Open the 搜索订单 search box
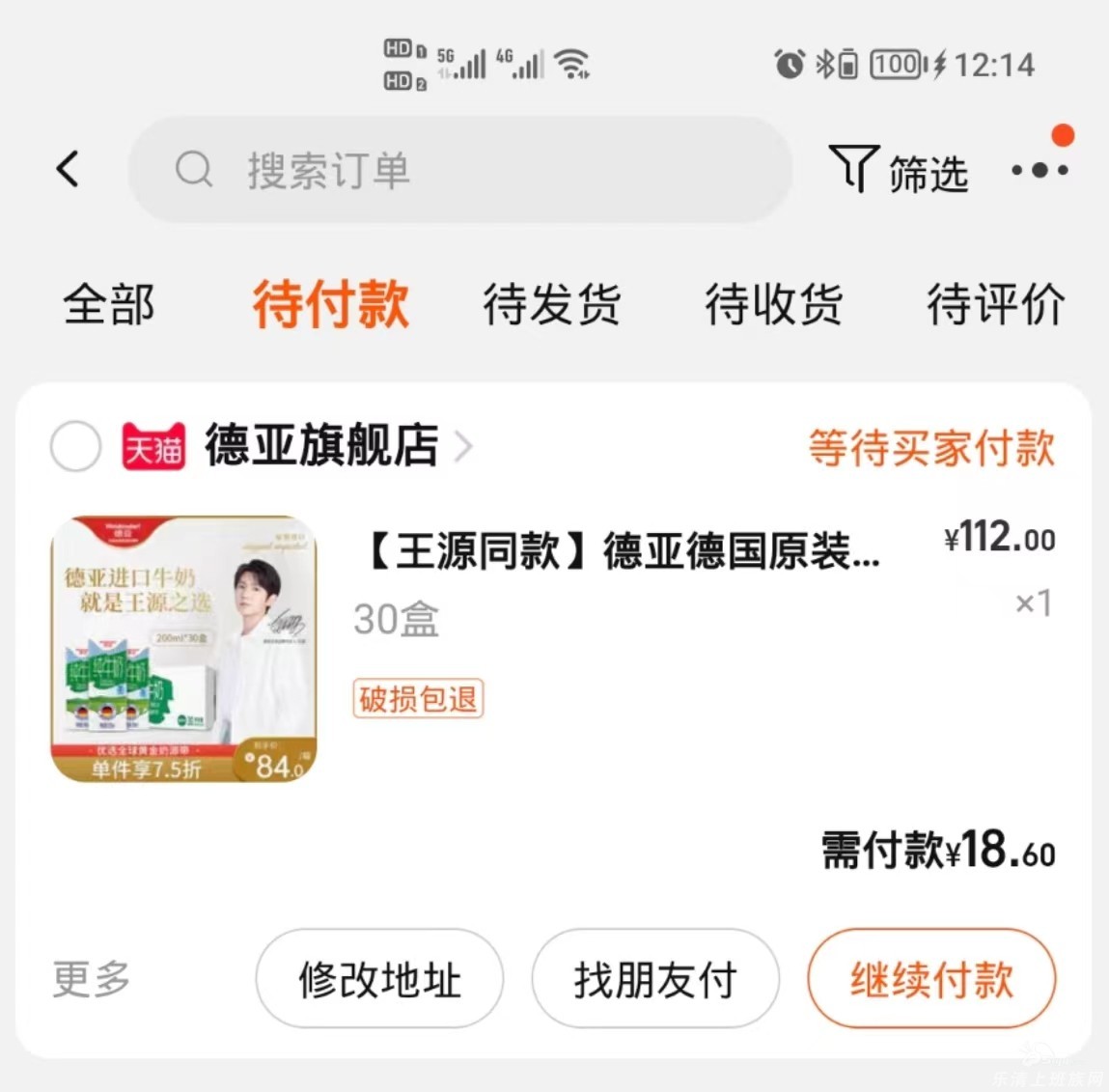Image resolution: width=1109 pixels, height=1092 pixels. (x=459, y=170)
